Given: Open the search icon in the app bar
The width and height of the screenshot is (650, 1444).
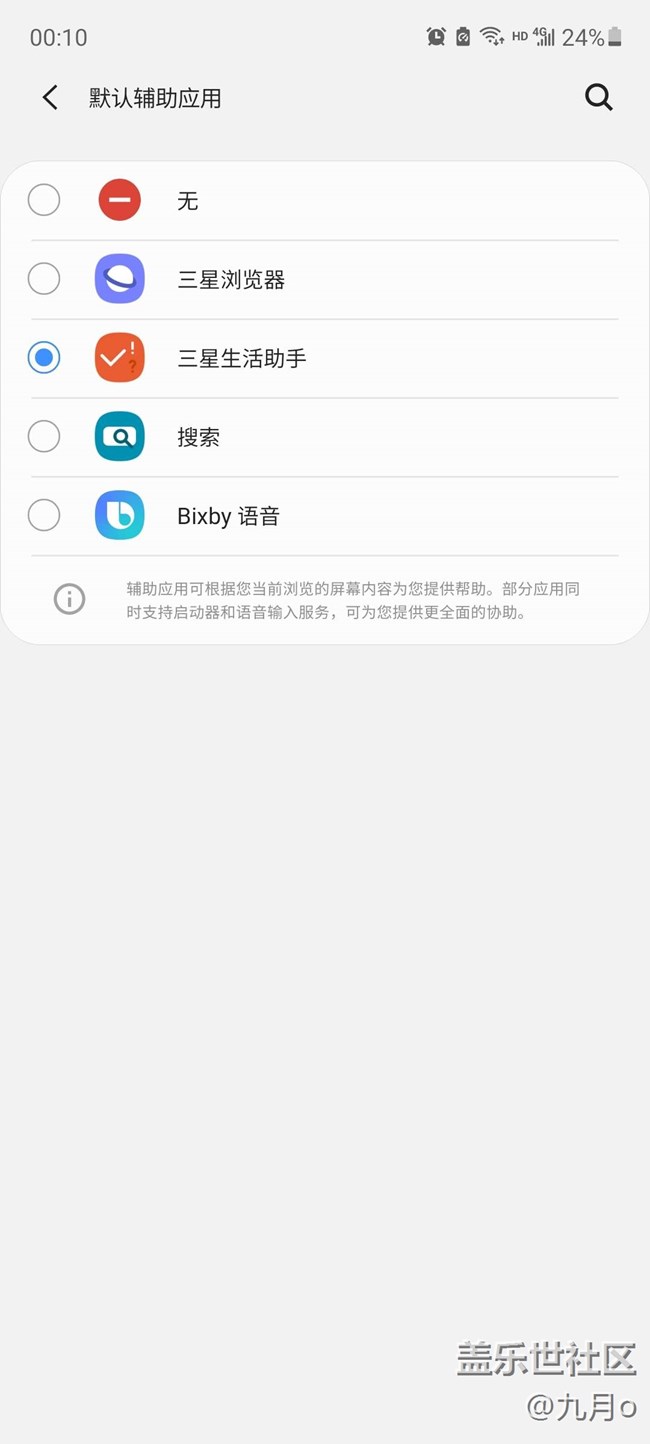Looking at the screenshot, I should point(598,97).
